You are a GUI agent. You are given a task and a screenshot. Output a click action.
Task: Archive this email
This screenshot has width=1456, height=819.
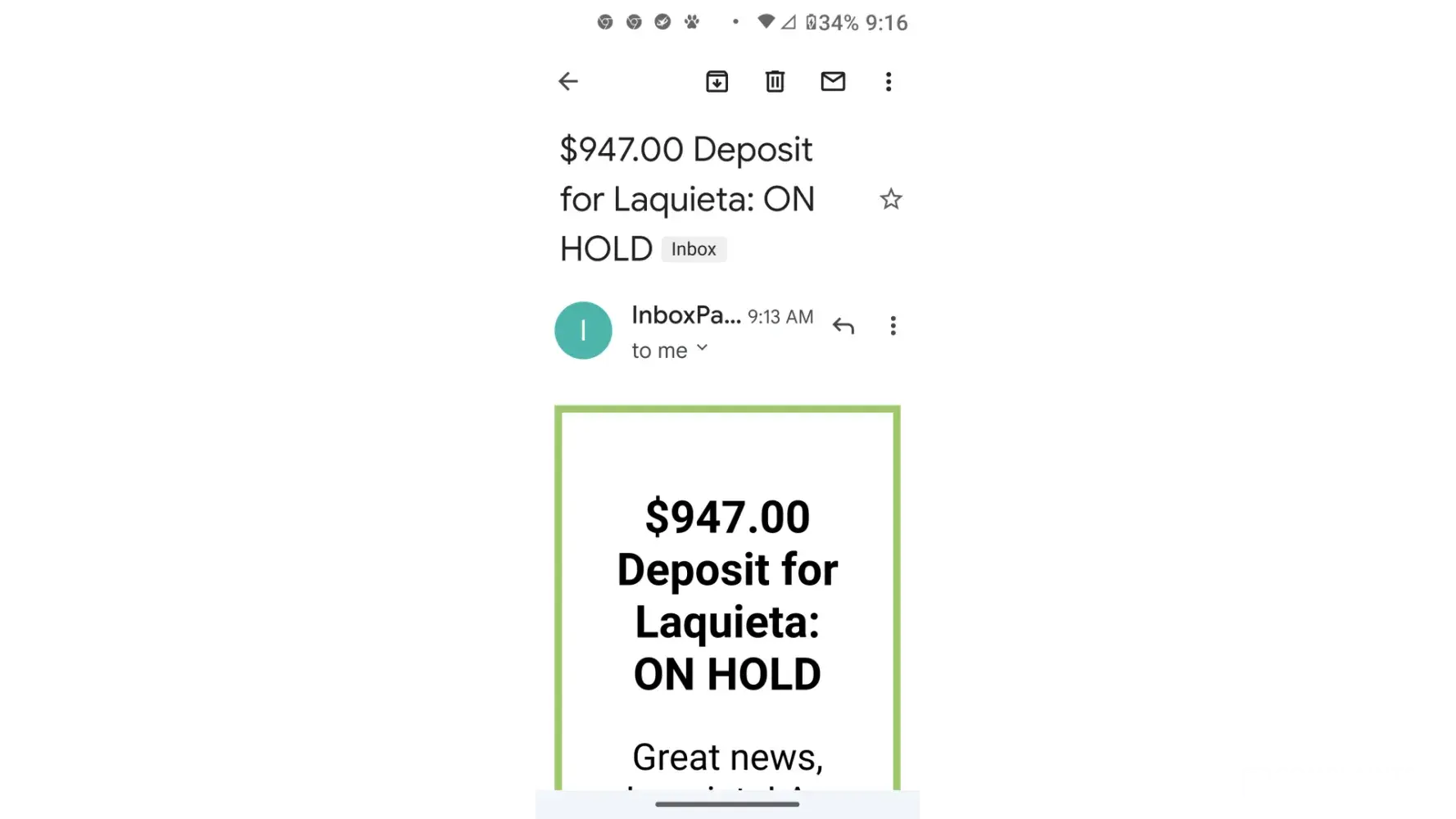[717, 81]
